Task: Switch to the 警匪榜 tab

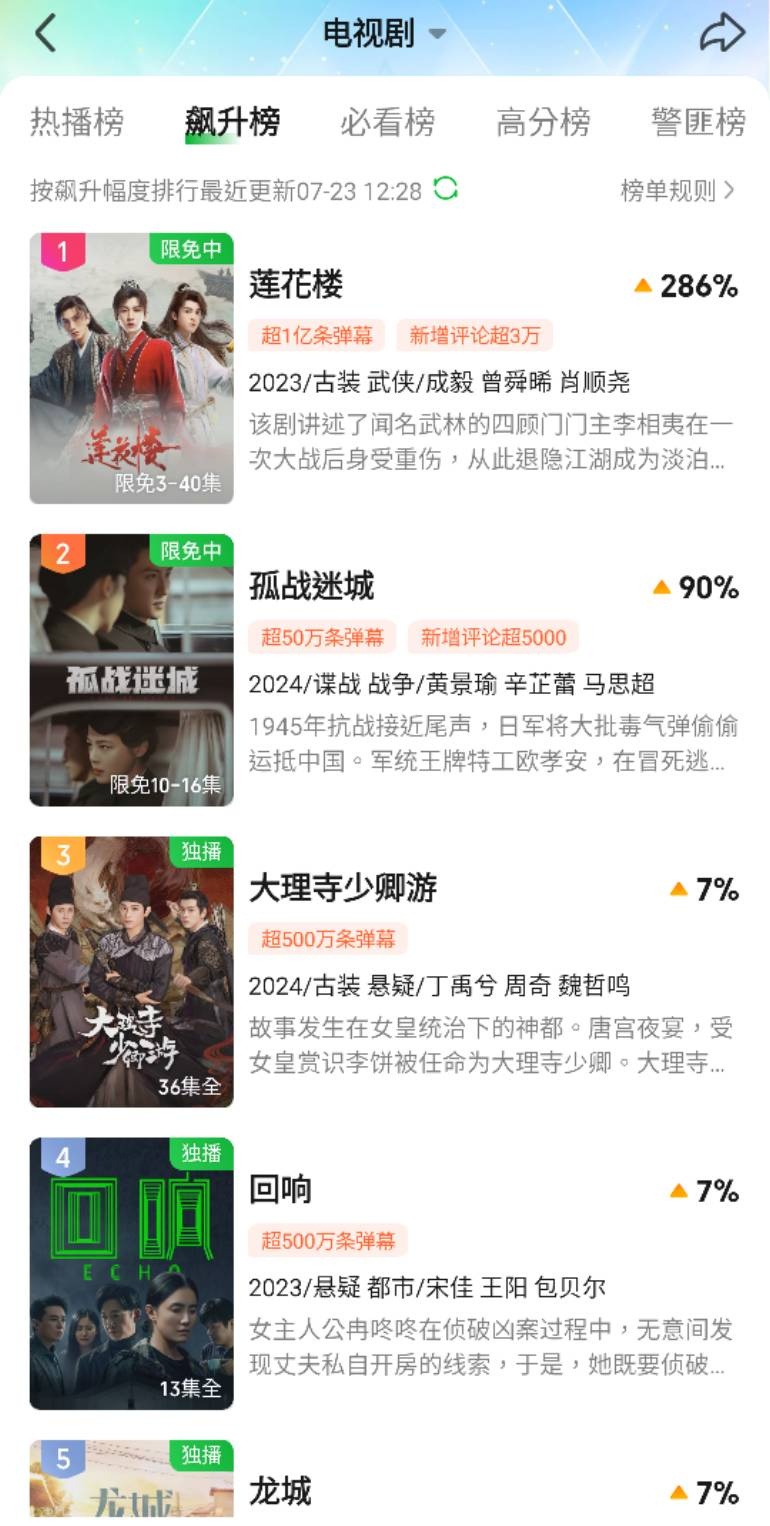Action: 698,122
